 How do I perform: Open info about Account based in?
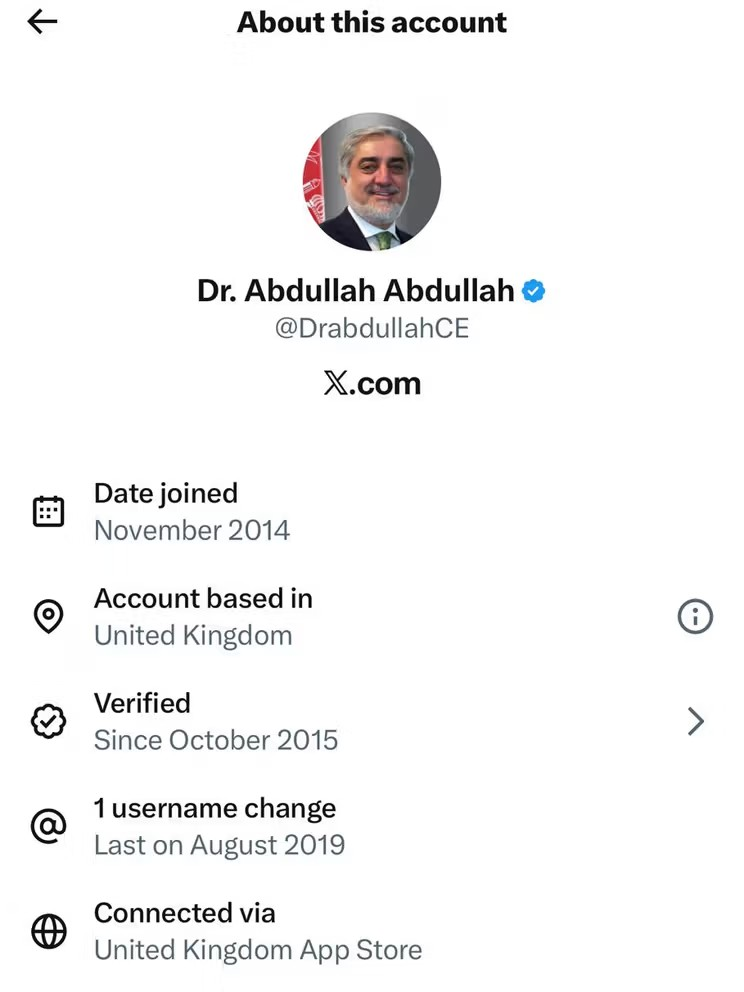[x=695, y=617]
